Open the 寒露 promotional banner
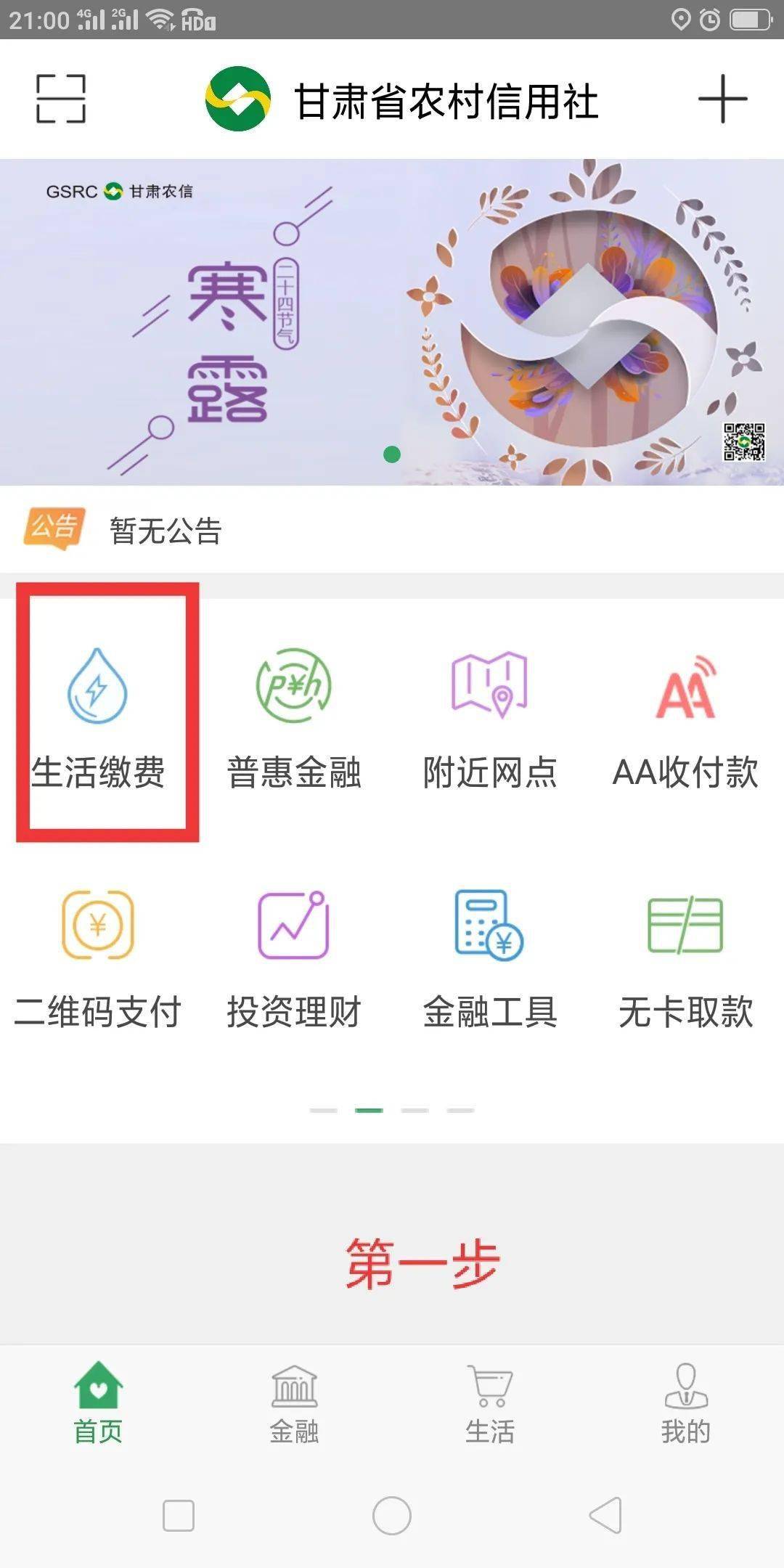This screenshot has height=1568, width=784. tap(392, 322)
